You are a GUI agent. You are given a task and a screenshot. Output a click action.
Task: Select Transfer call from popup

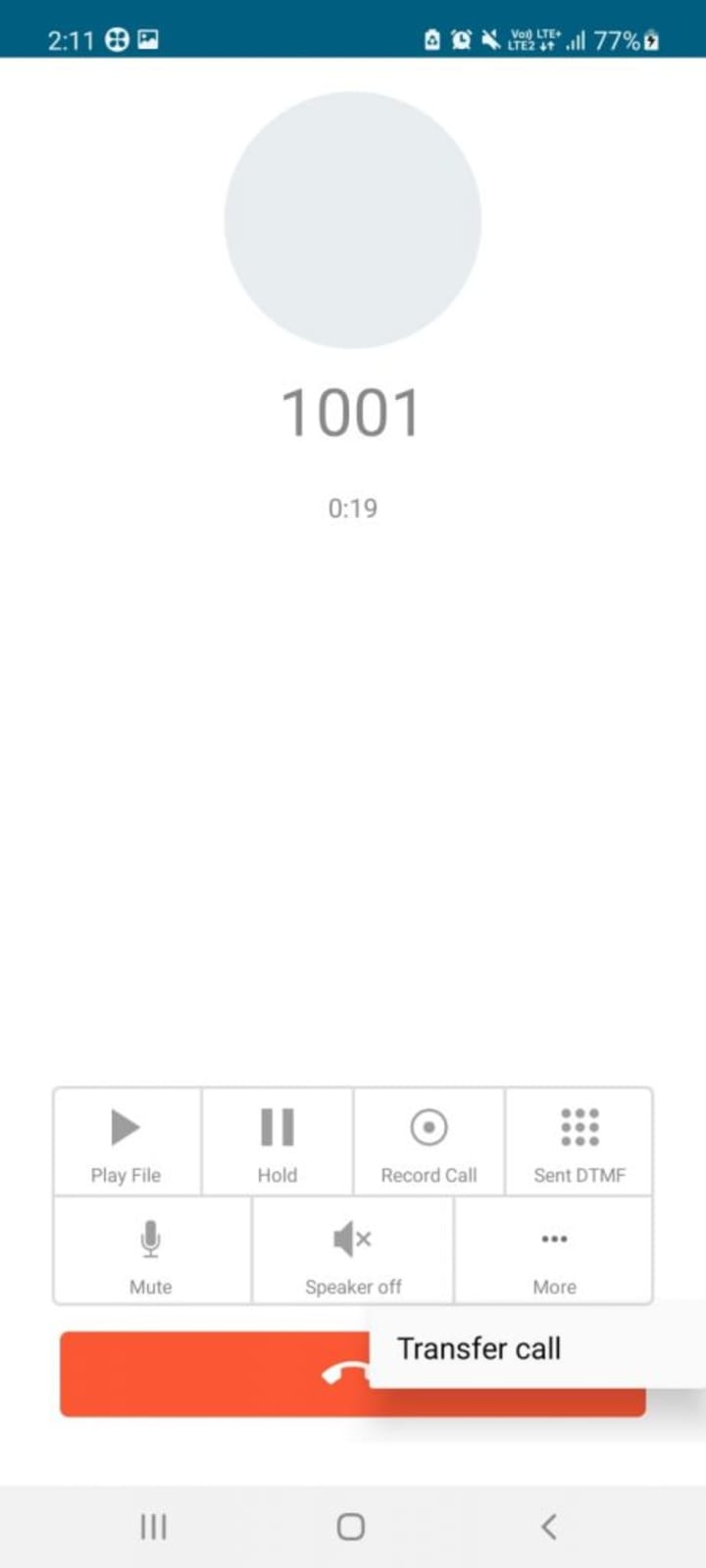pos(479,1348)
